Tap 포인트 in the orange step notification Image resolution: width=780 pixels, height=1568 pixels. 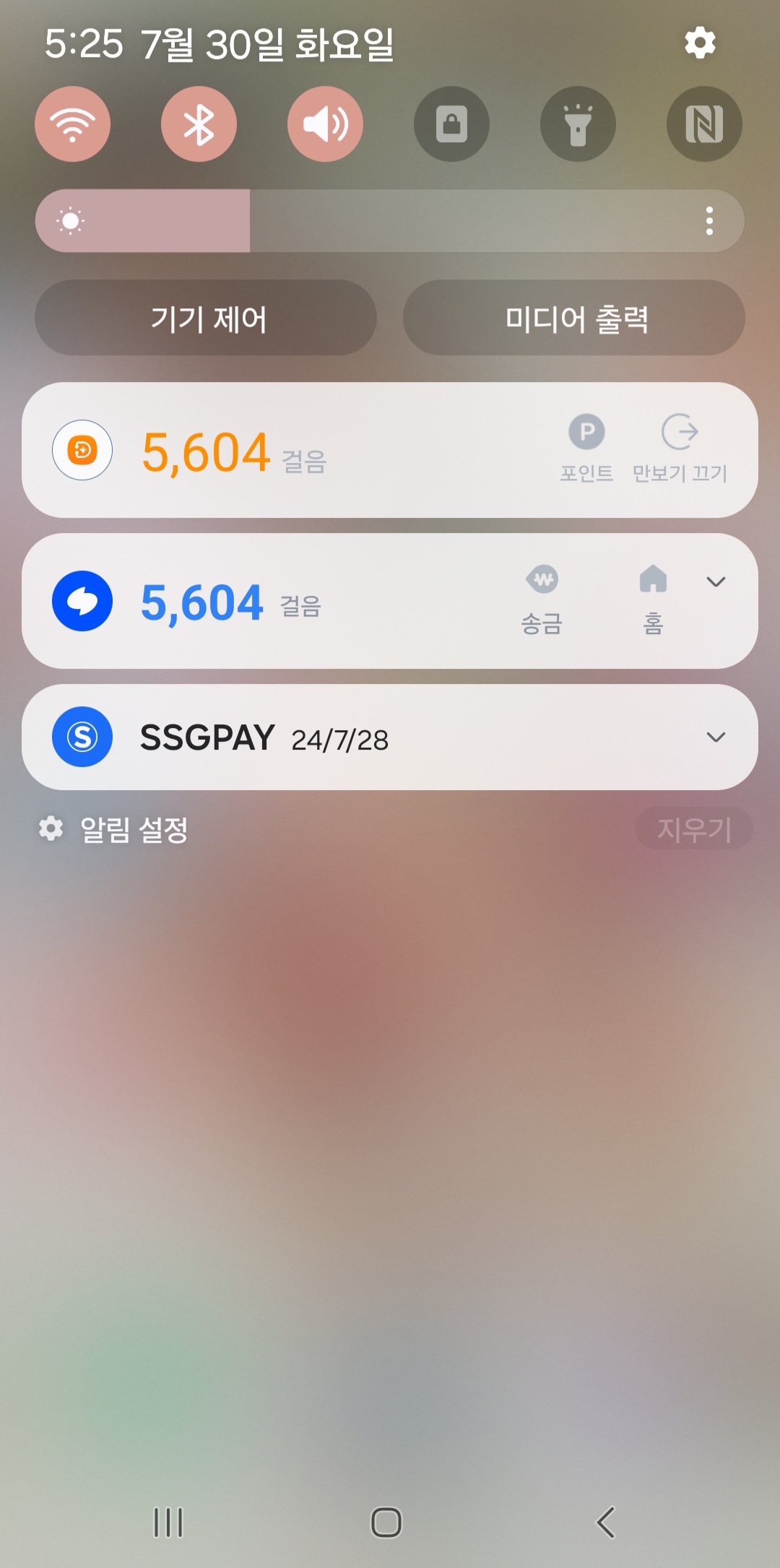pos(586,448)
